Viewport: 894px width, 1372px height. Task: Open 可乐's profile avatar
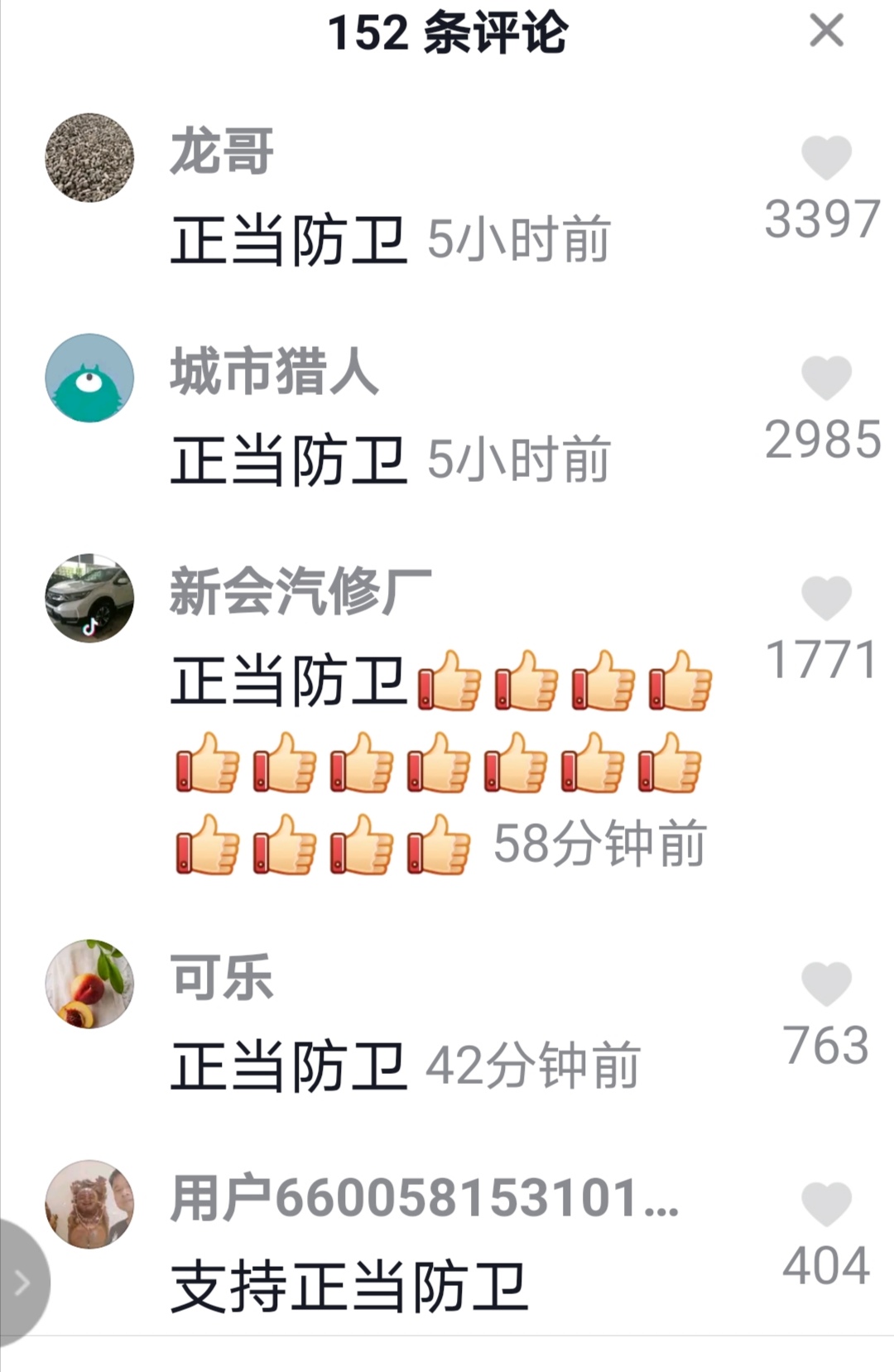(89, 984)
